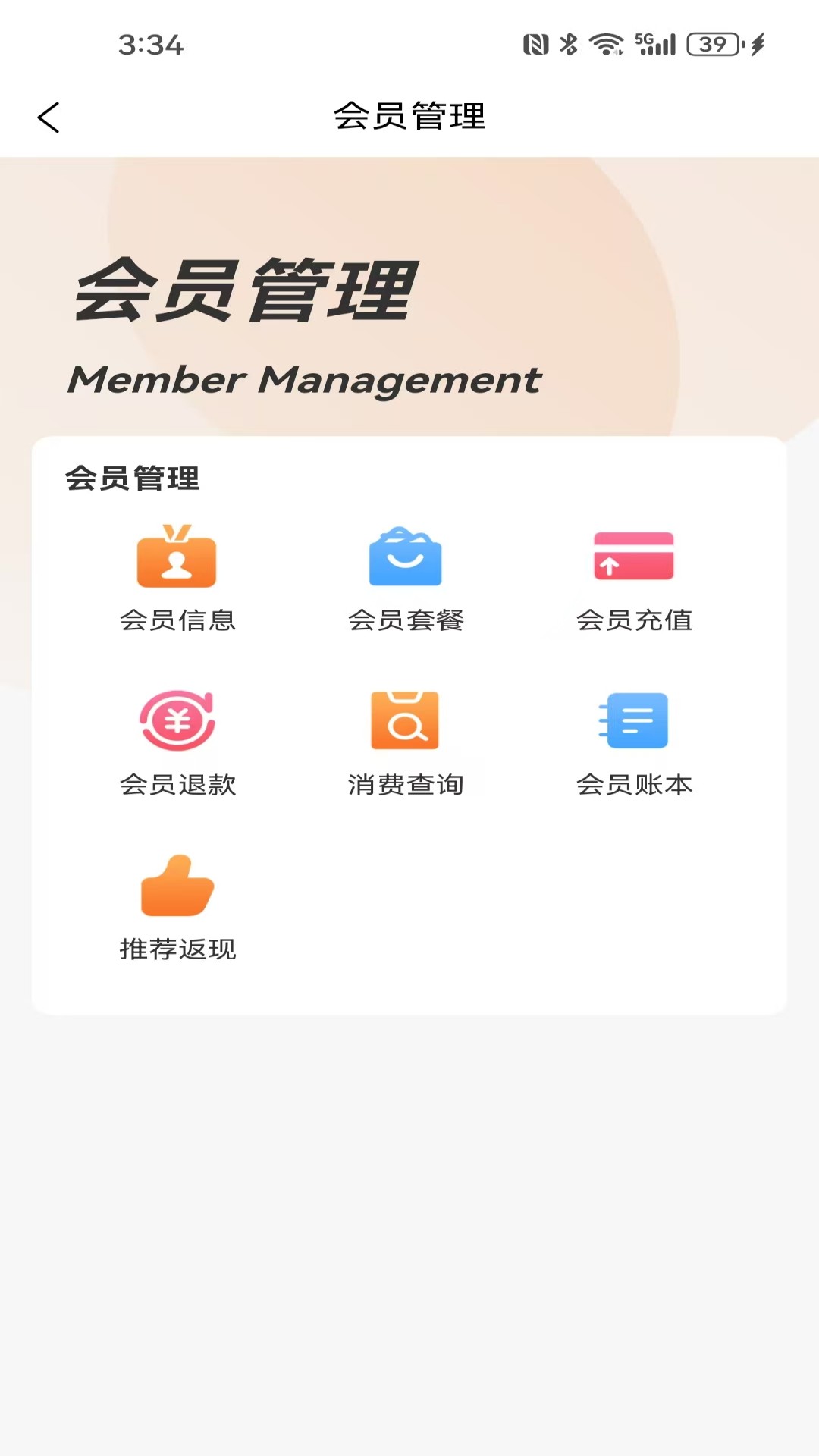
Task: Open the 会员套餐 member package icon
Action: [406, 557]
